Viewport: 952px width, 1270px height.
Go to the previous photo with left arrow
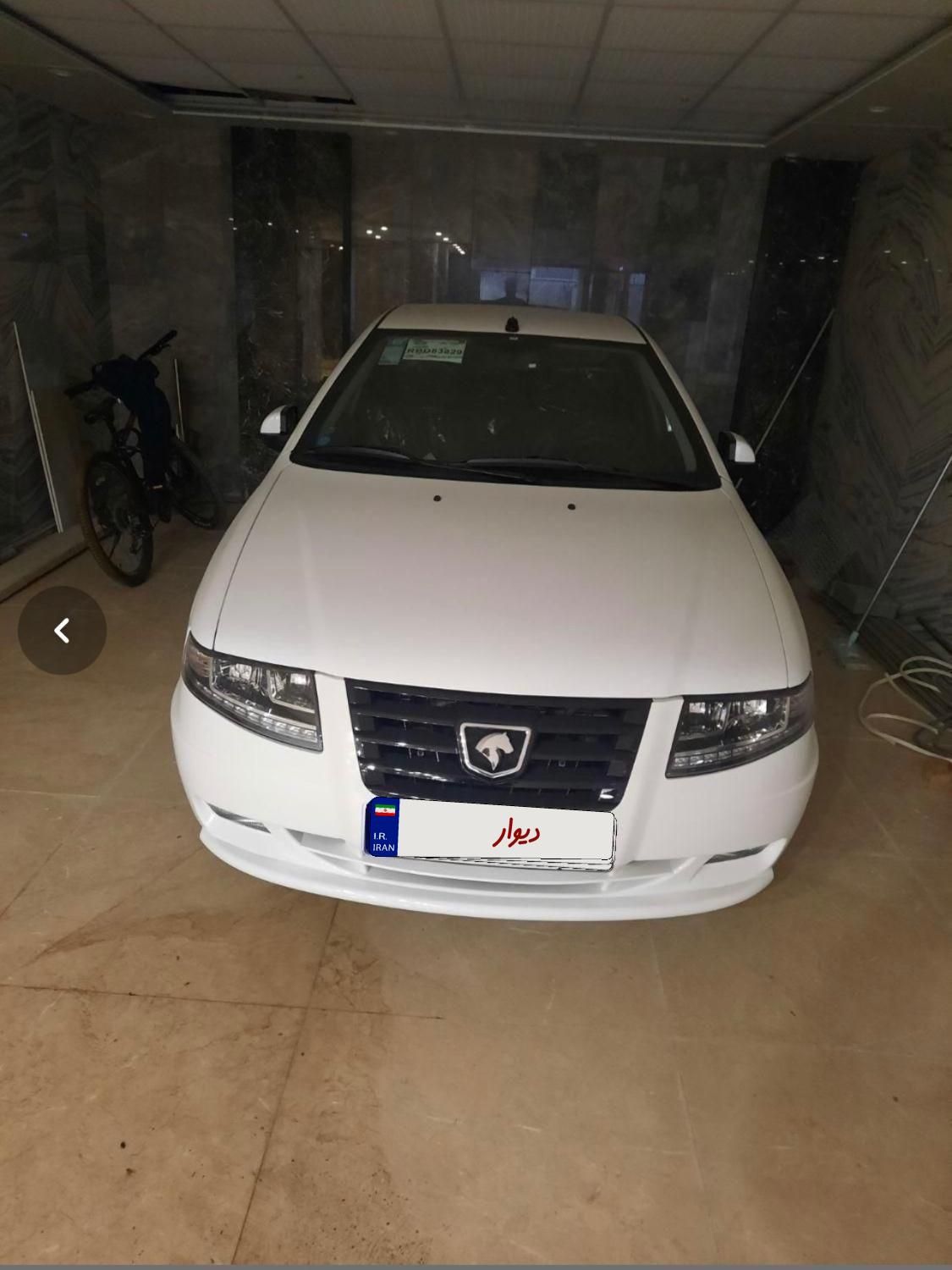62,631
